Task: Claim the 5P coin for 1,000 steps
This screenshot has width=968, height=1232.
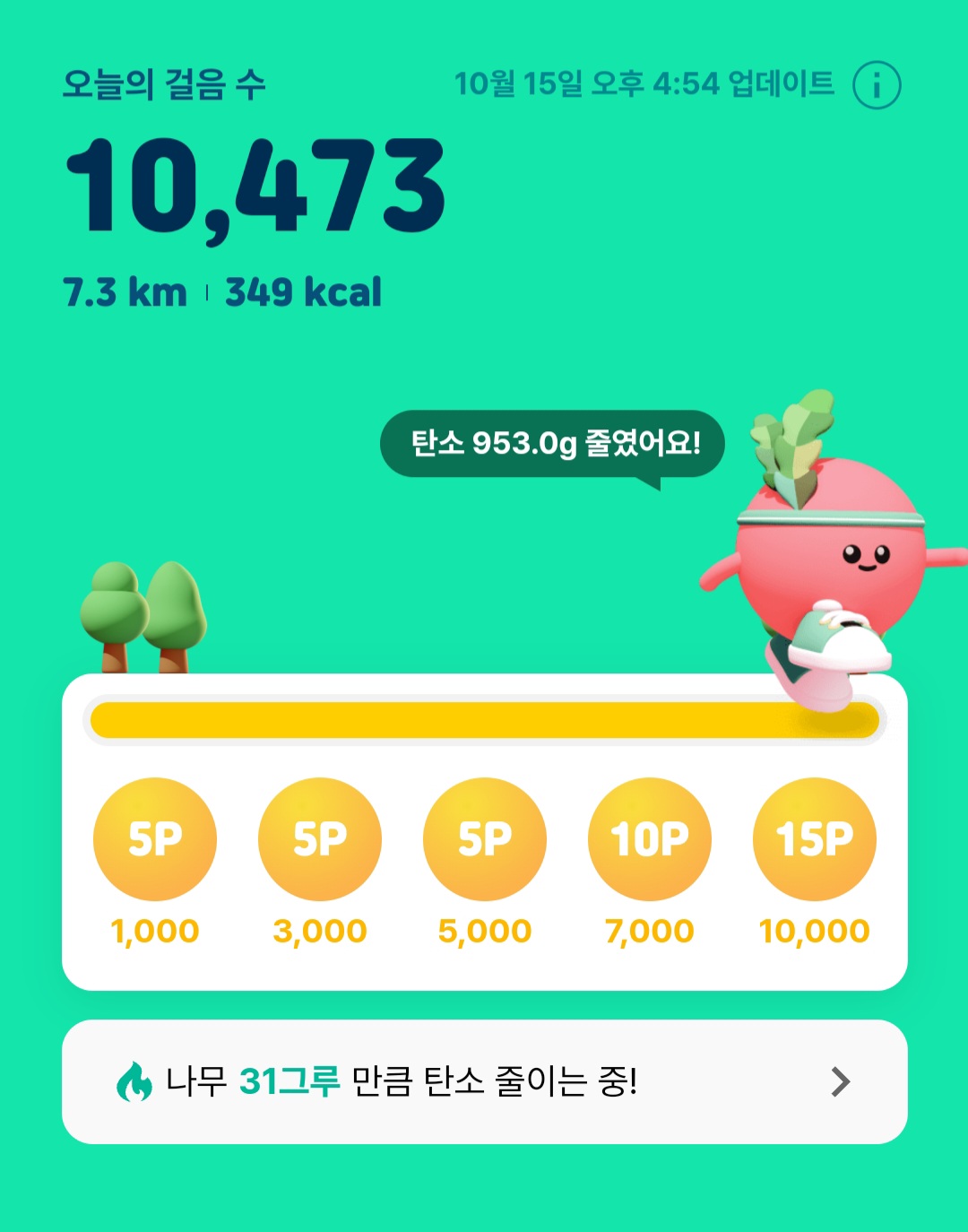Action: [155, 839]
